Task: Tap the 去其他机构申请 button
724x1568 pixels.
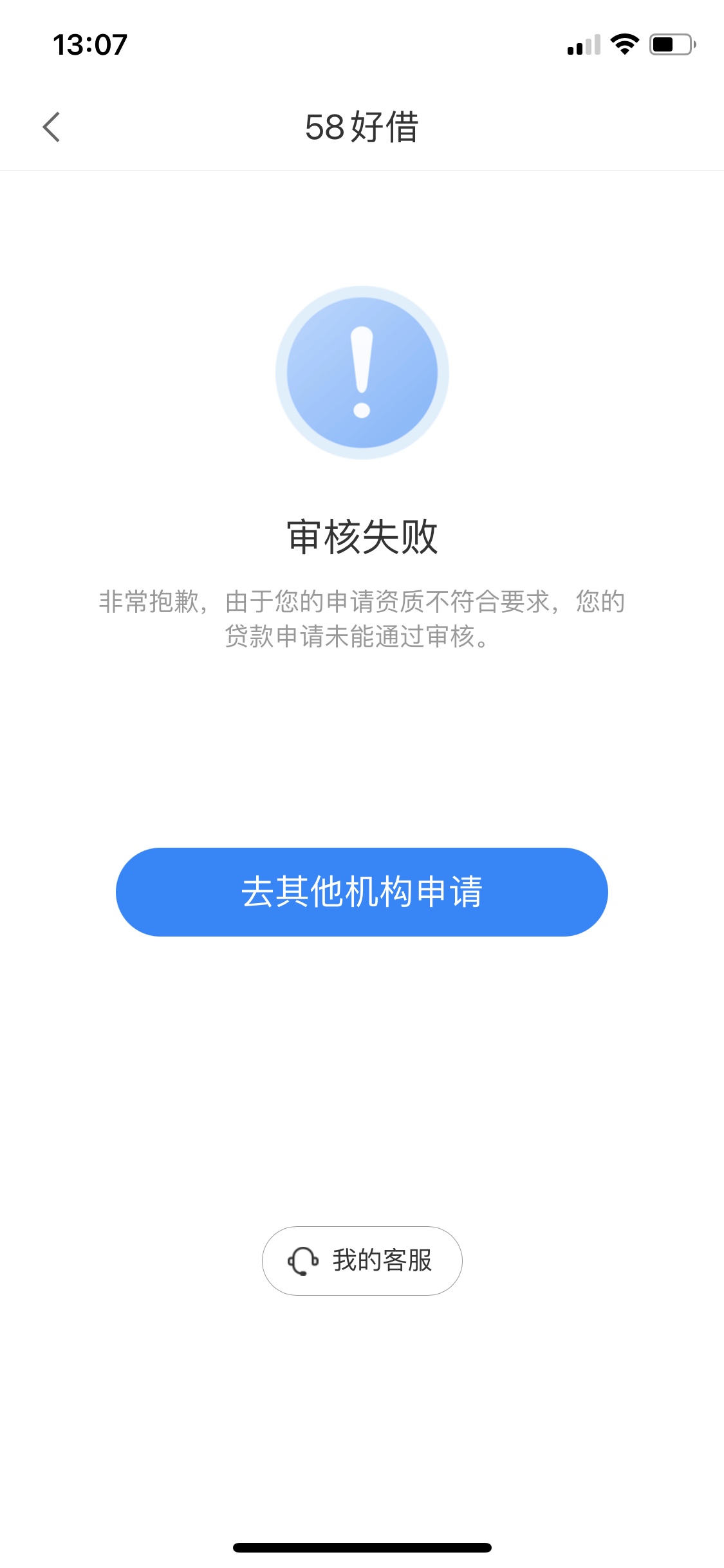Action: click(362, 891)
